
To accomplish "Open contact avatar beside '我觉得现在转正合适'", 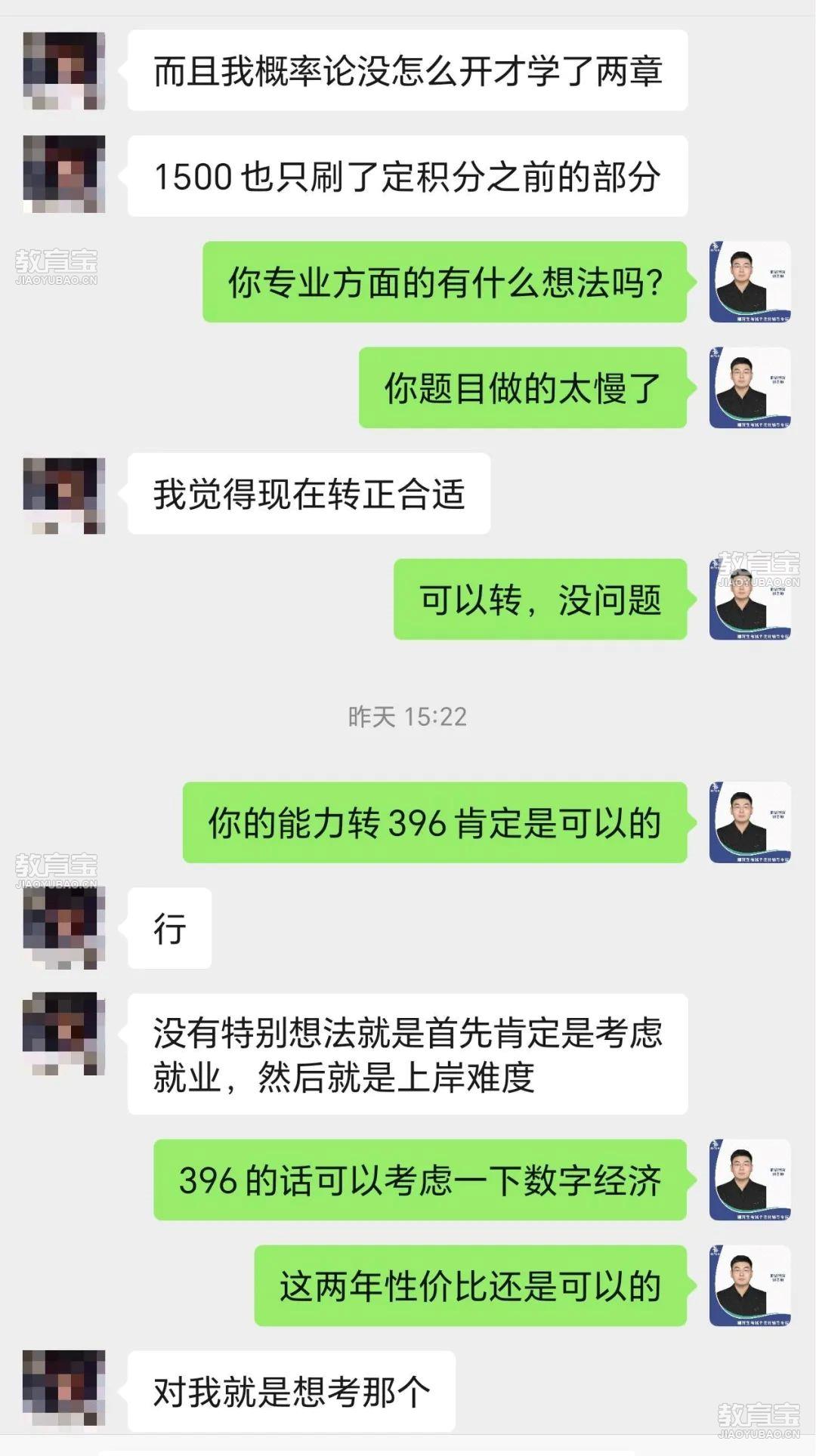I will 64,495.
